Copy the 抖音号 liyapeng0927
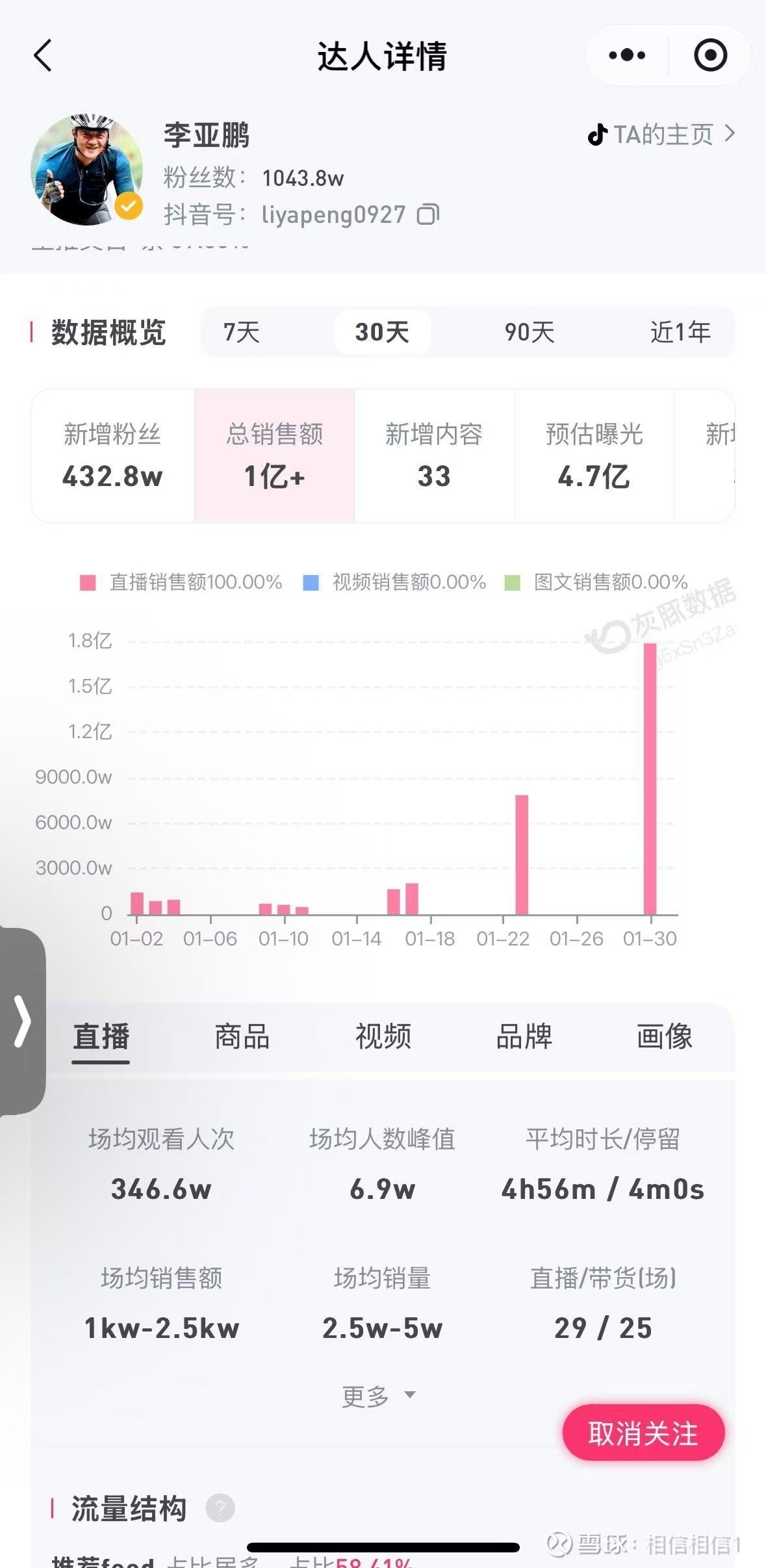766x1568 pixels. (428, 214)
